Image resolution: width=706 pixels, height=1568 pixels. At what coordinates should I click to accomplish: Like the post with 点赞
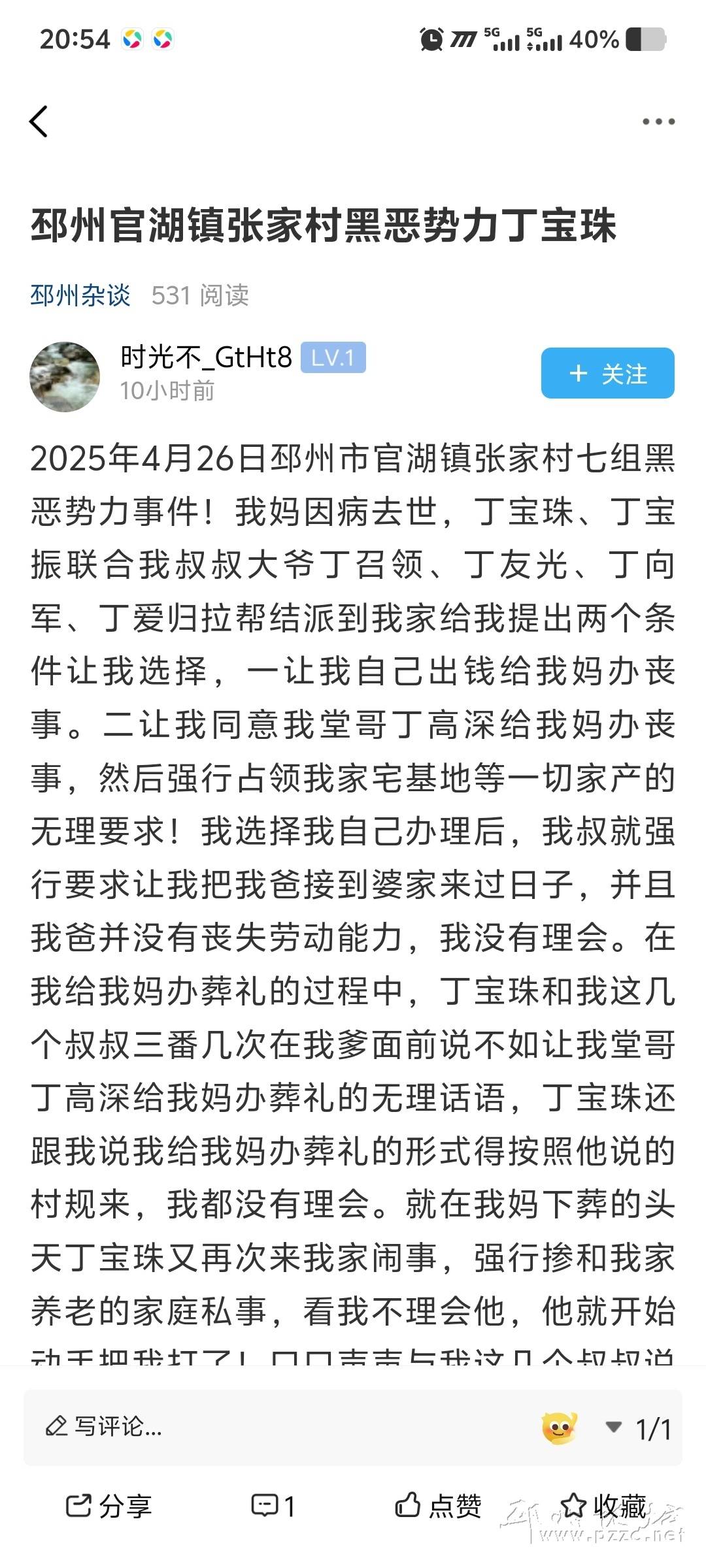tap(439, 1507)
